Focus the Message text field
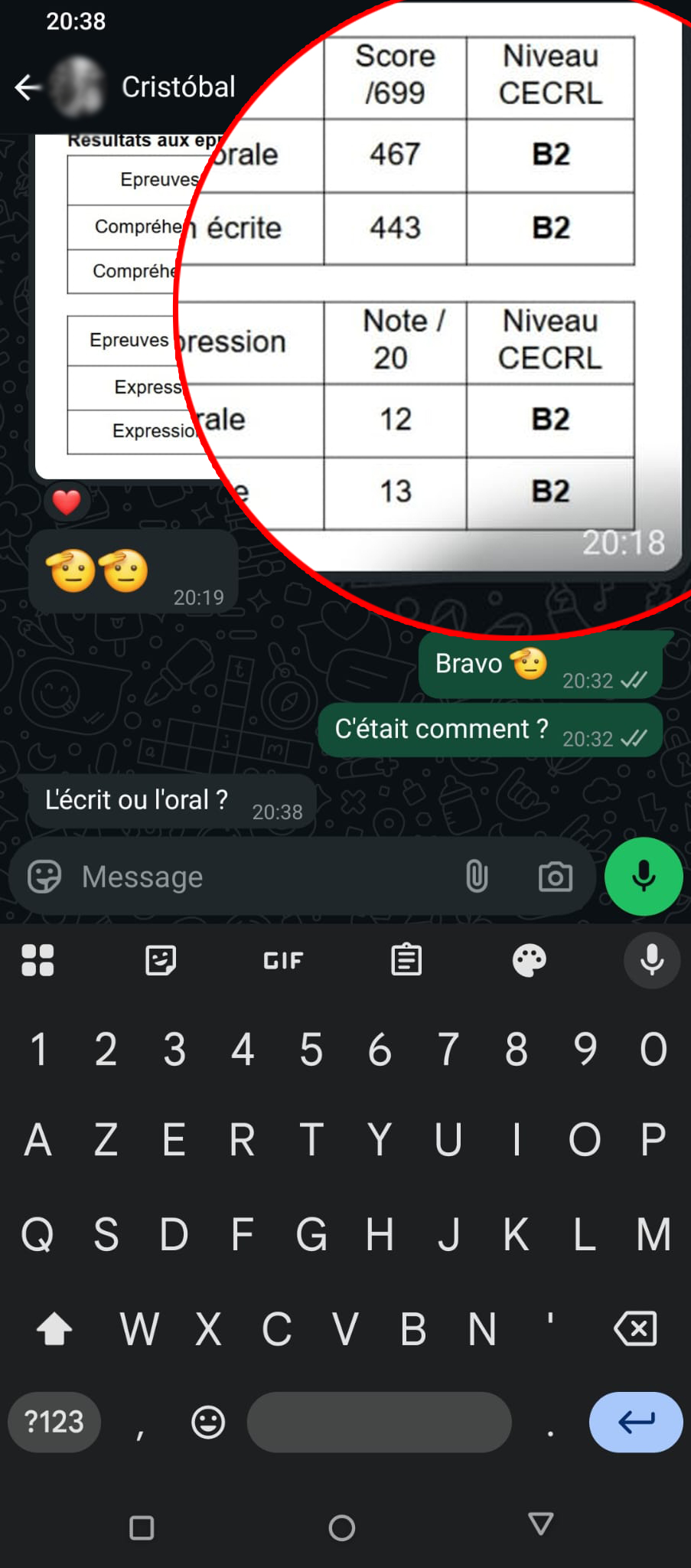This screenshot has height=1568, width=691. tap(260, 877)
